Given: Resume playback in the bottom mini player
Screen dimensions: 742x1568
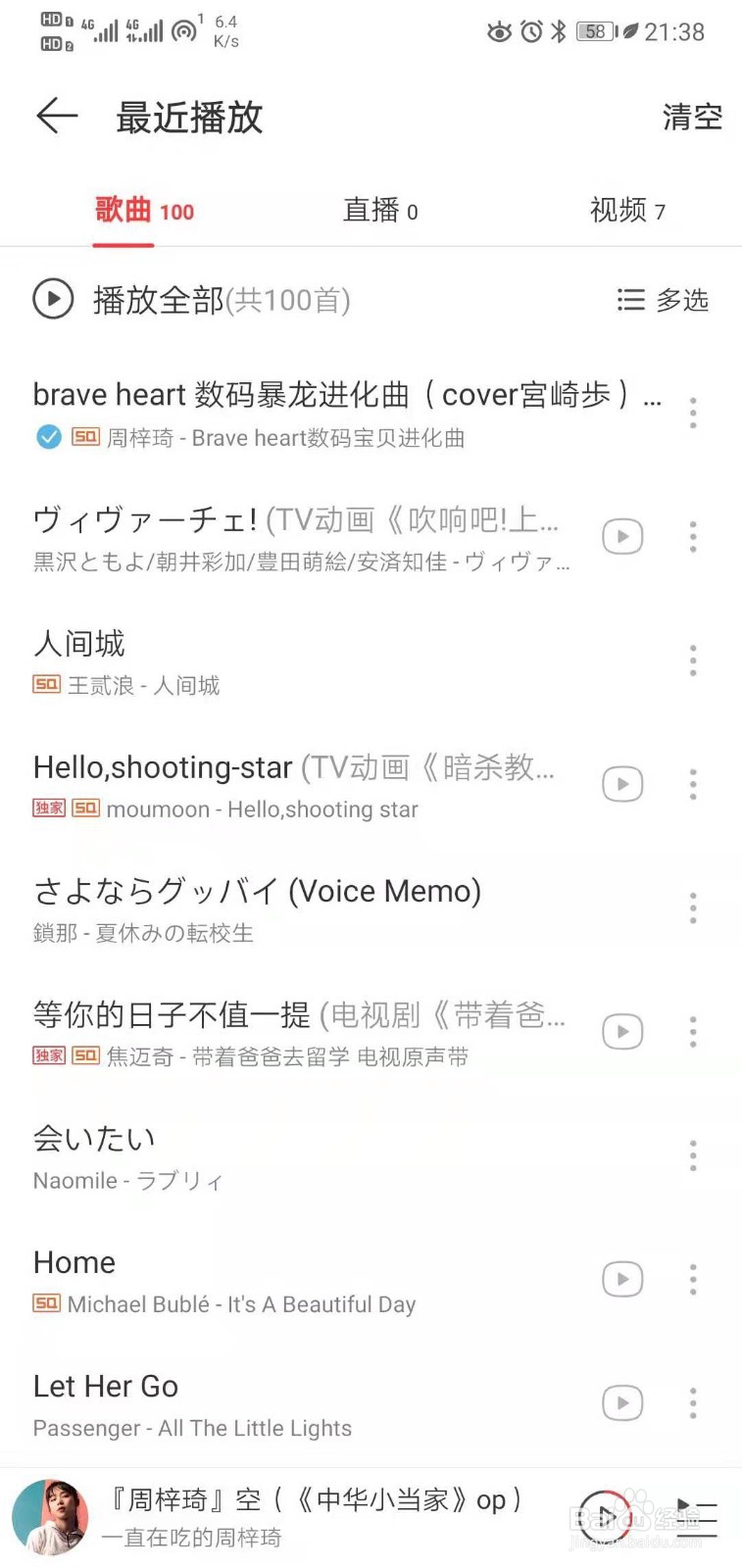Looking at the screenshot, I should pyautogui.click(x=606, y=1517).
